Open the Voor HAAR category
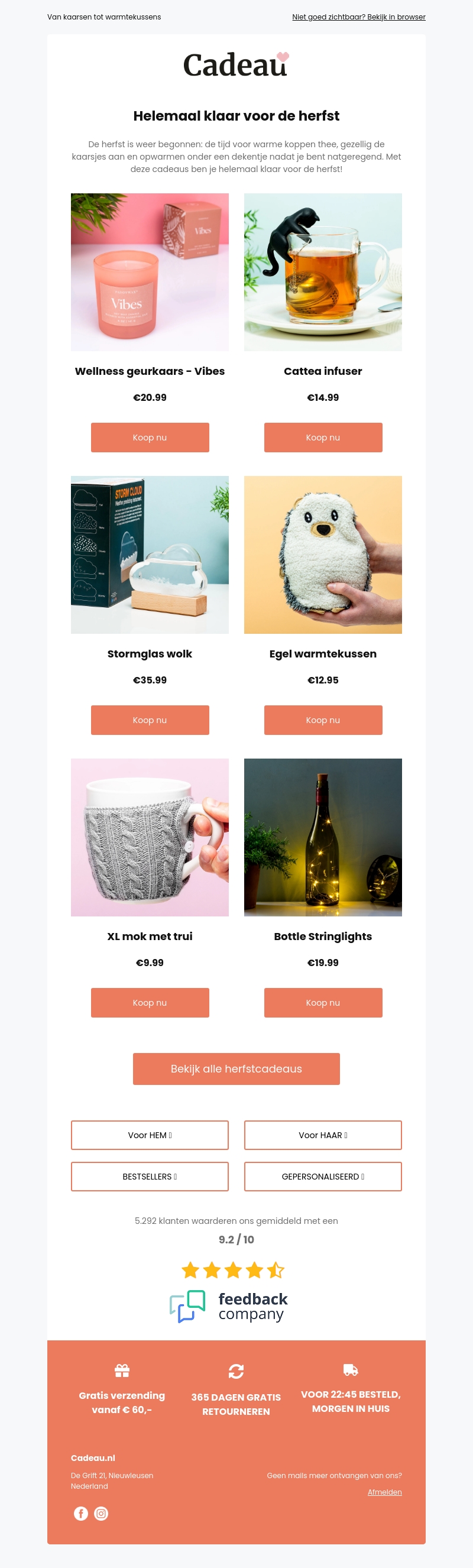473x1568 pixels. click(x=323, y=1135)
